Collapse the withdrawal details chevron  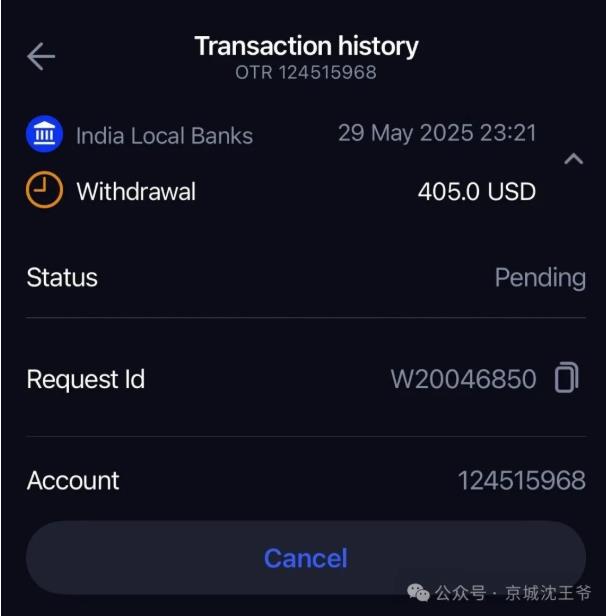pos(573,159)
